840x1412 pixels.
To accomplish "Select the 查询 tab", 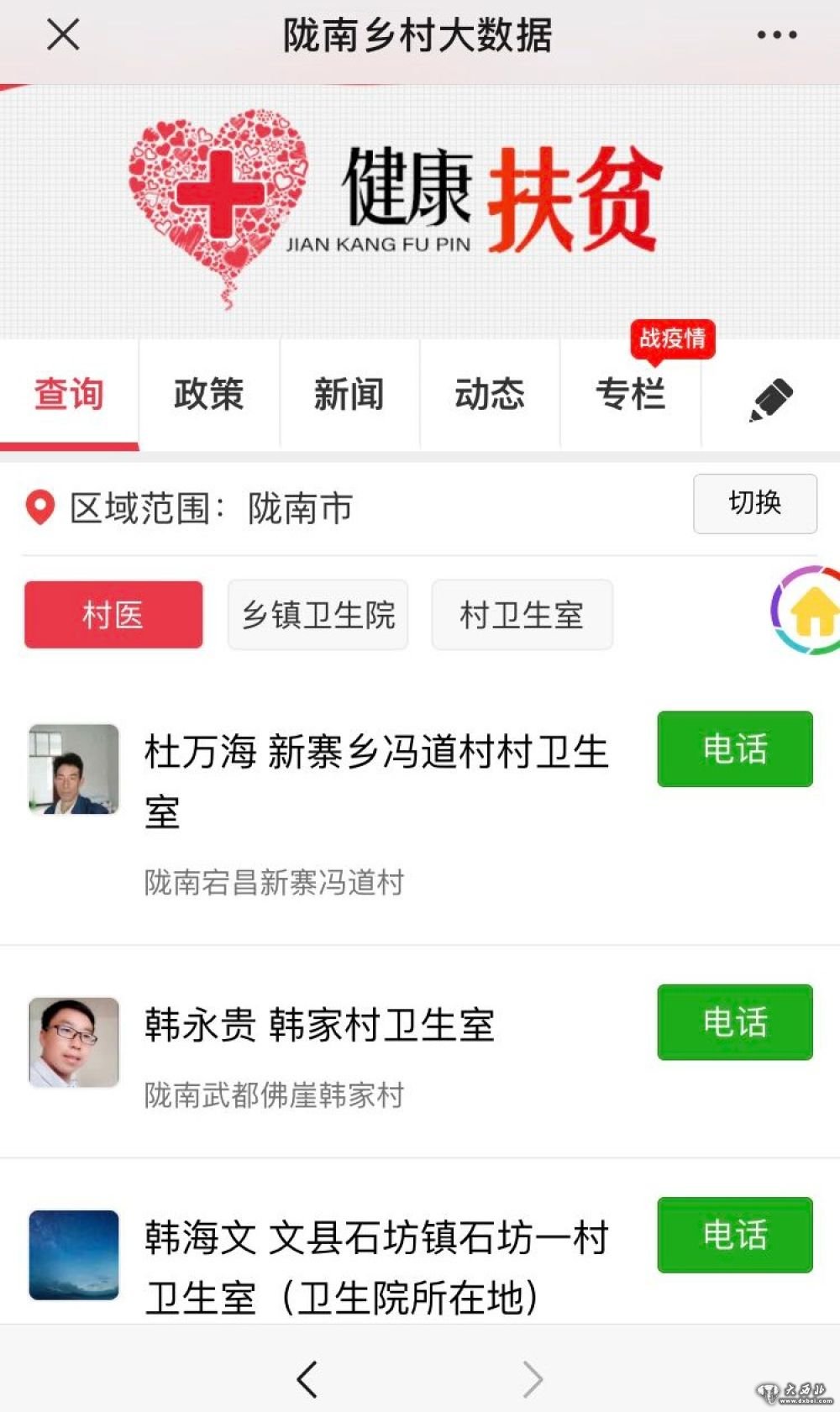I will [x=69, y=394].
